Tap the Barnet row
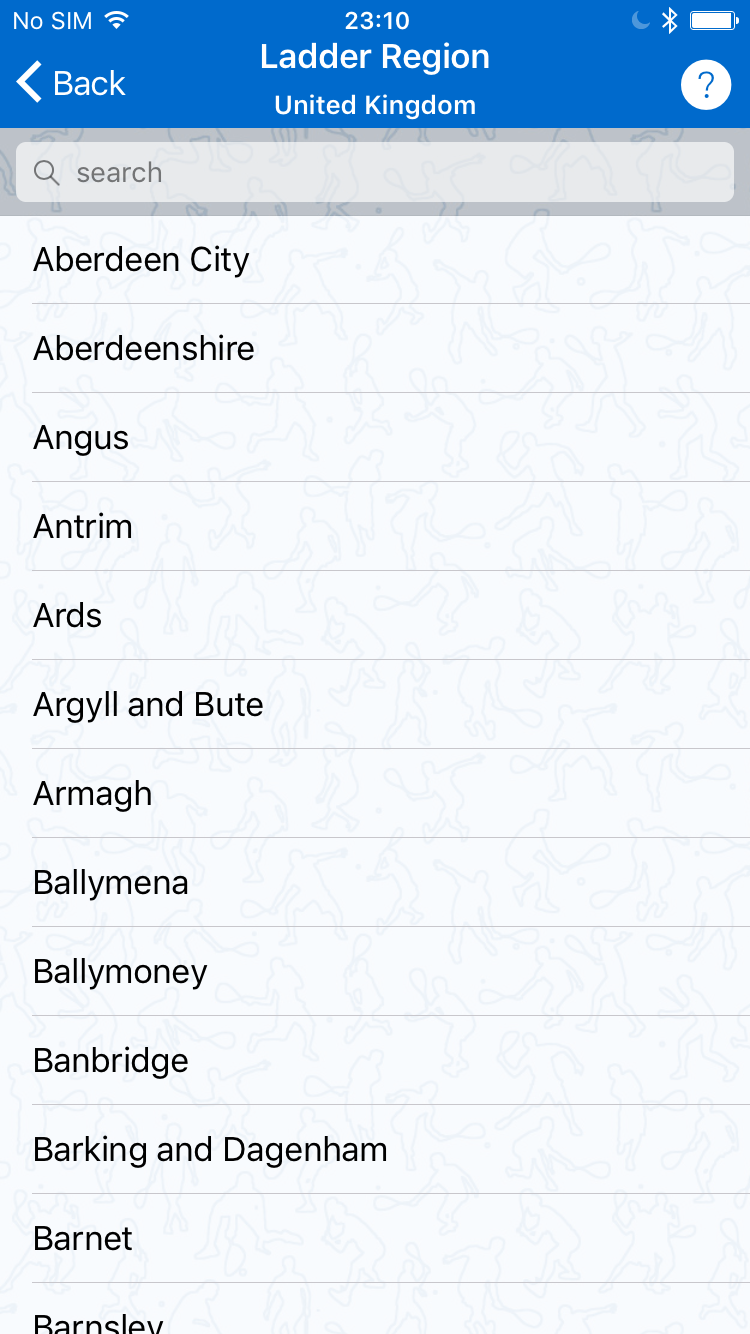The width and height of the screenshot is (750, 1334). [x=375, y=1239]
